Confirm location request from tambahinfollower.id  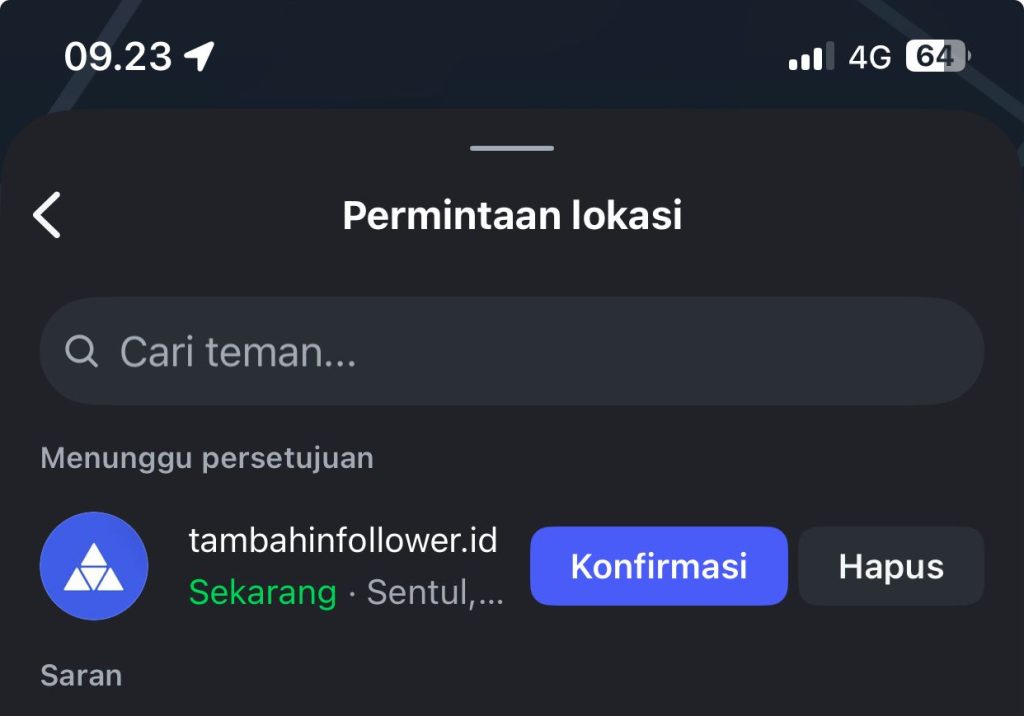(658, 566)
